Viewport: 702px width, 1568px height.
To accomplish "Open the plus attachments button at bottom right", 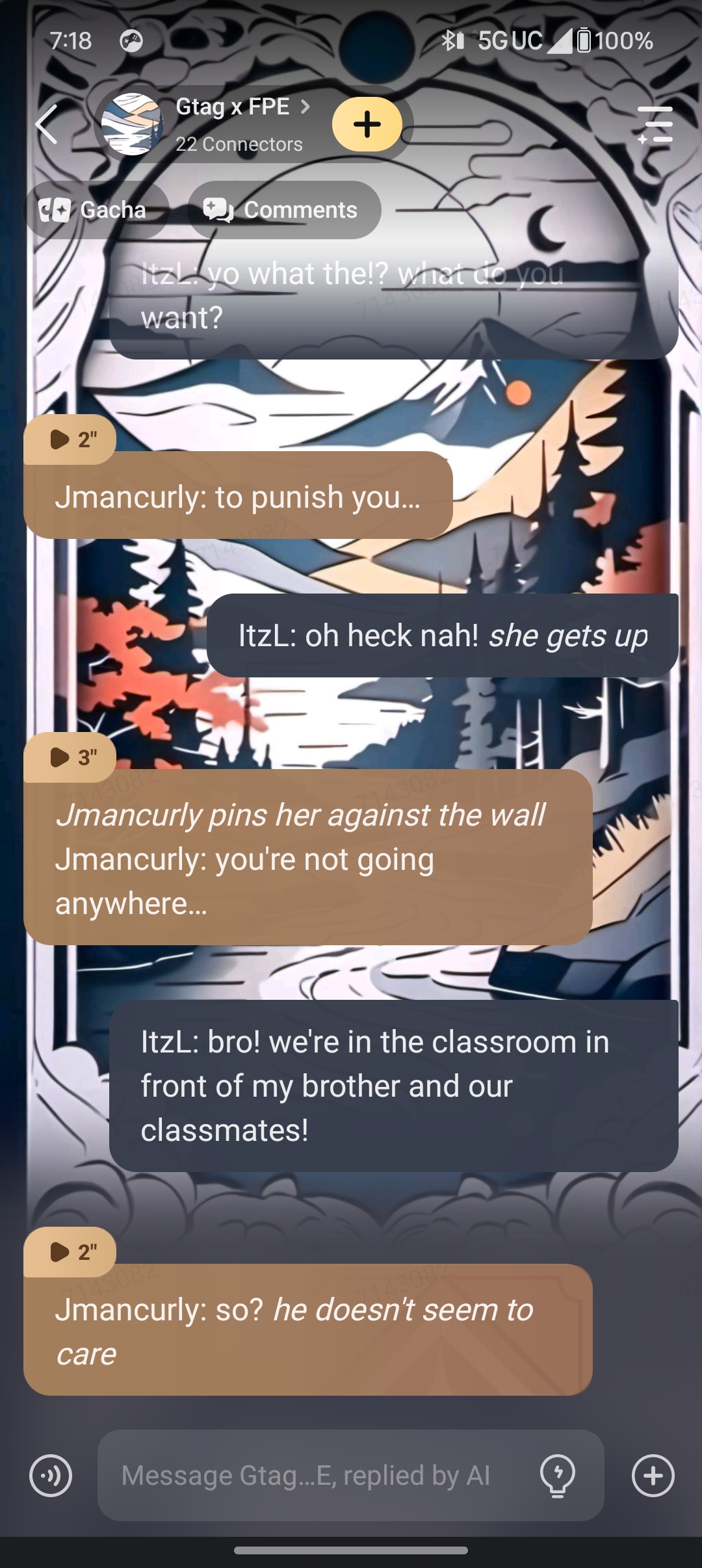I will (x=653, y=1476).
